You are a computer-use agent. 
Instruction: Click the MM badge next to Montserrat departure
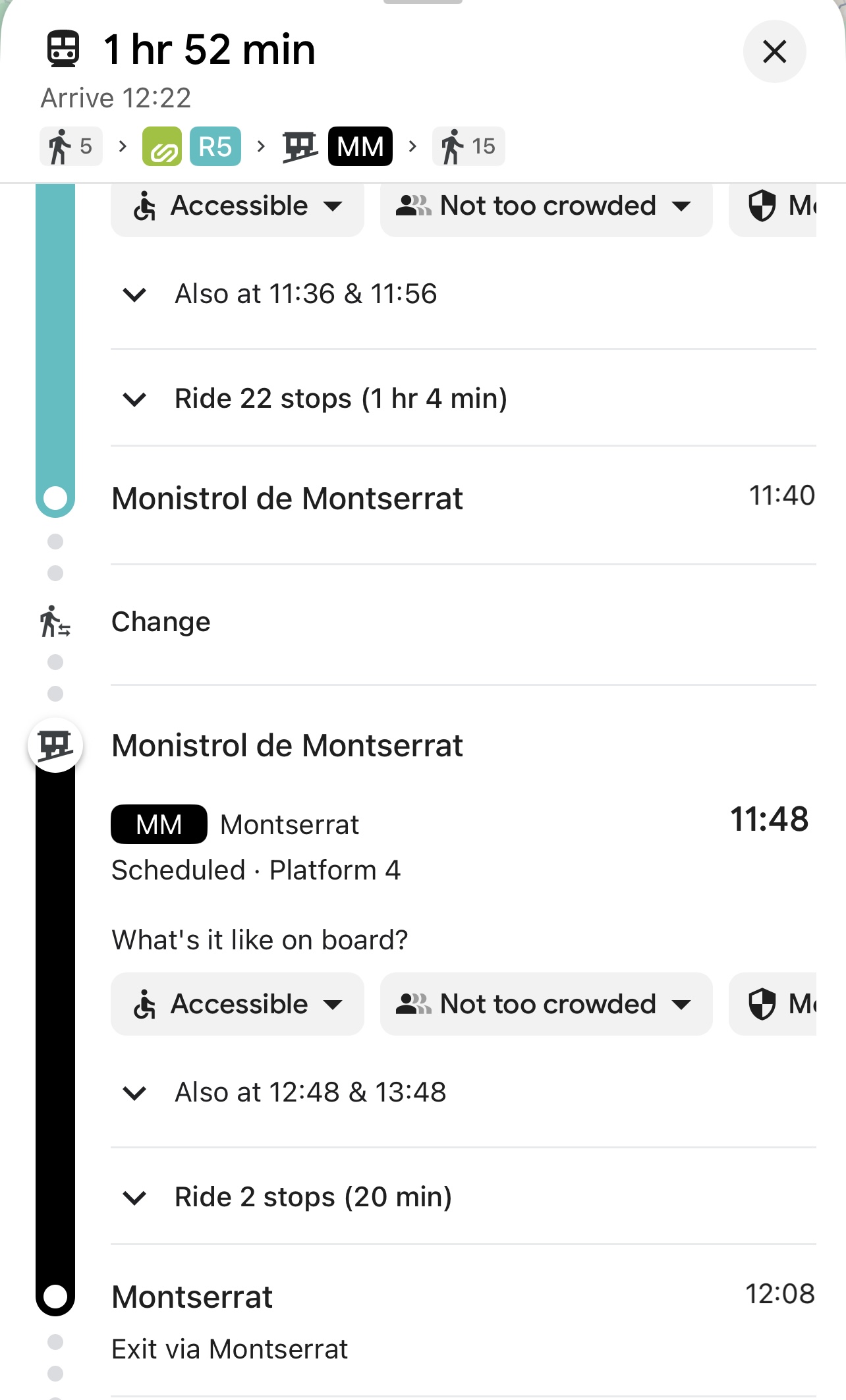click(x=157, y=824)
